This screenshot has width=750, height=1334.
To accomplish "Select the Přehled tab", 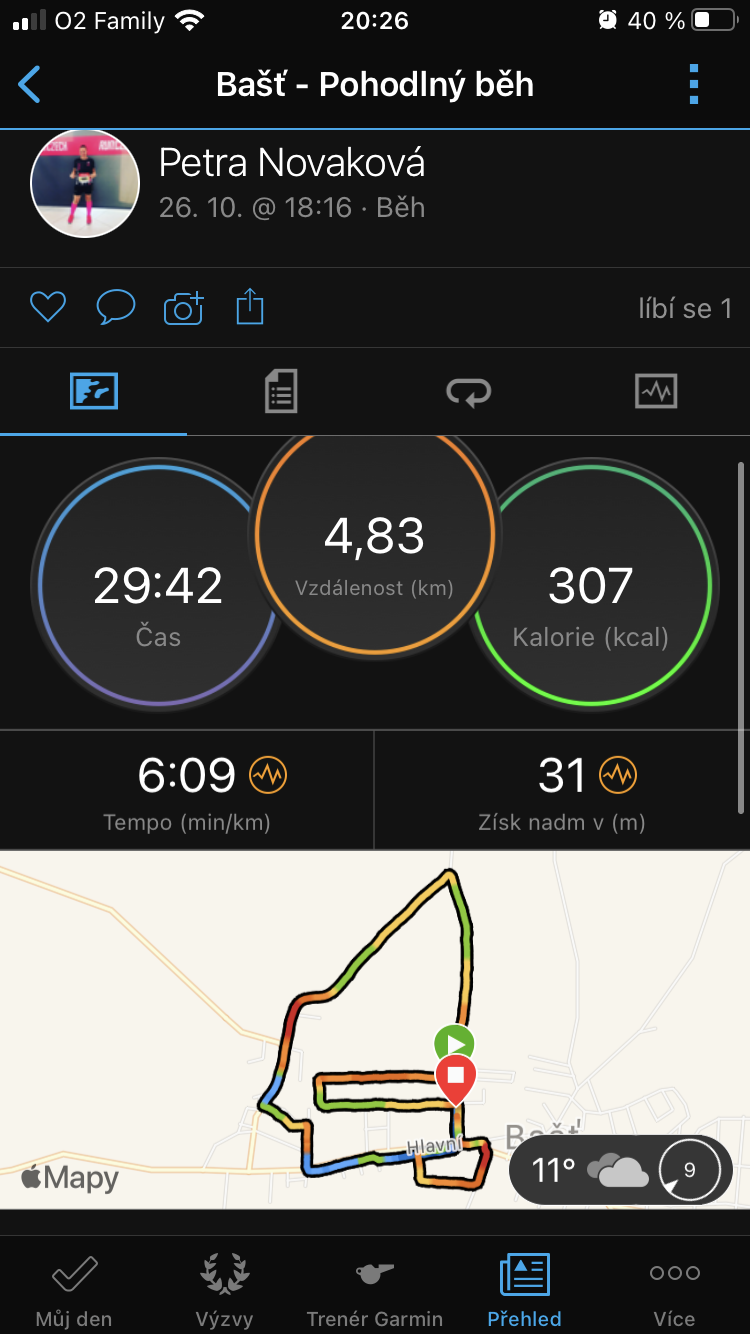I will click(524, 1290).
